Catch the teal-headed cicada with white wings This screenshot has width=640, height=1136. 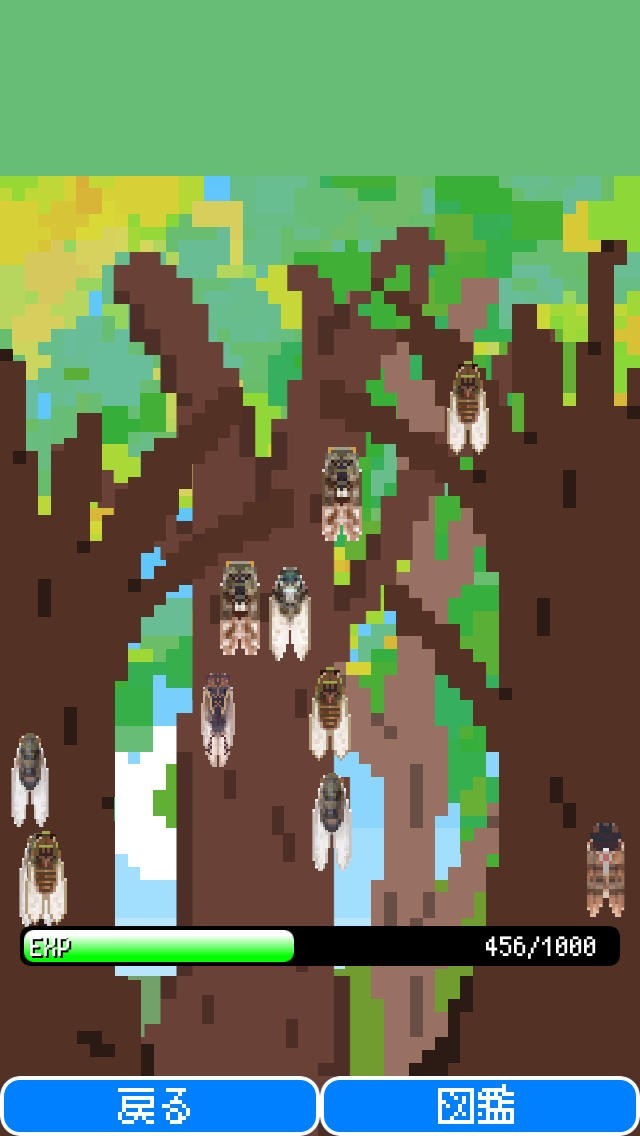click(290, 614)
